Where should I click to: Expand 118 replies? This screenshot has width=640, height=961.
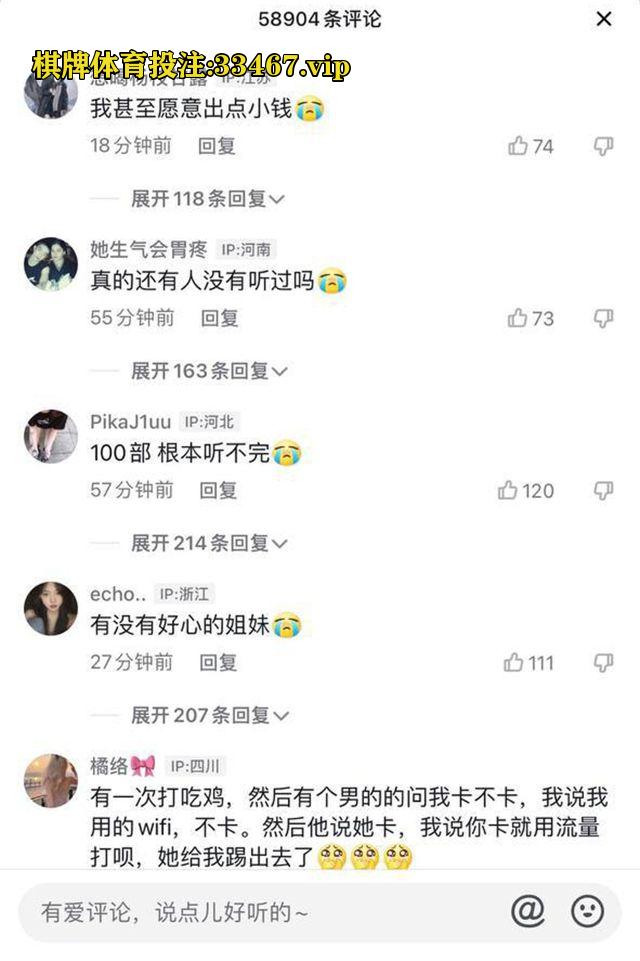coord(208,199)
